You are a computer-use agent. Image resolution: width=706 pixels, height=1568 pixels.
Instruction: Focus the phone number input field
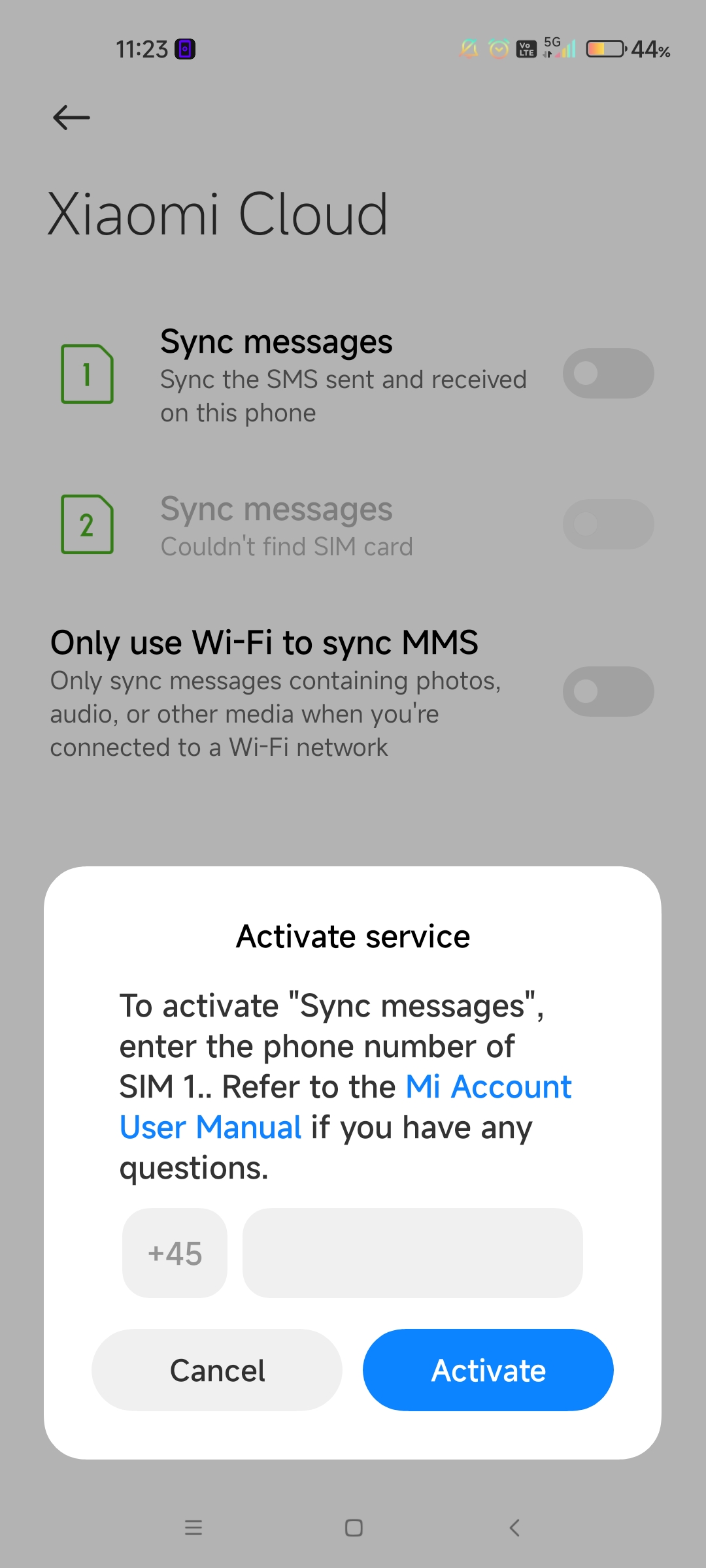click(x=412, y=1253)
